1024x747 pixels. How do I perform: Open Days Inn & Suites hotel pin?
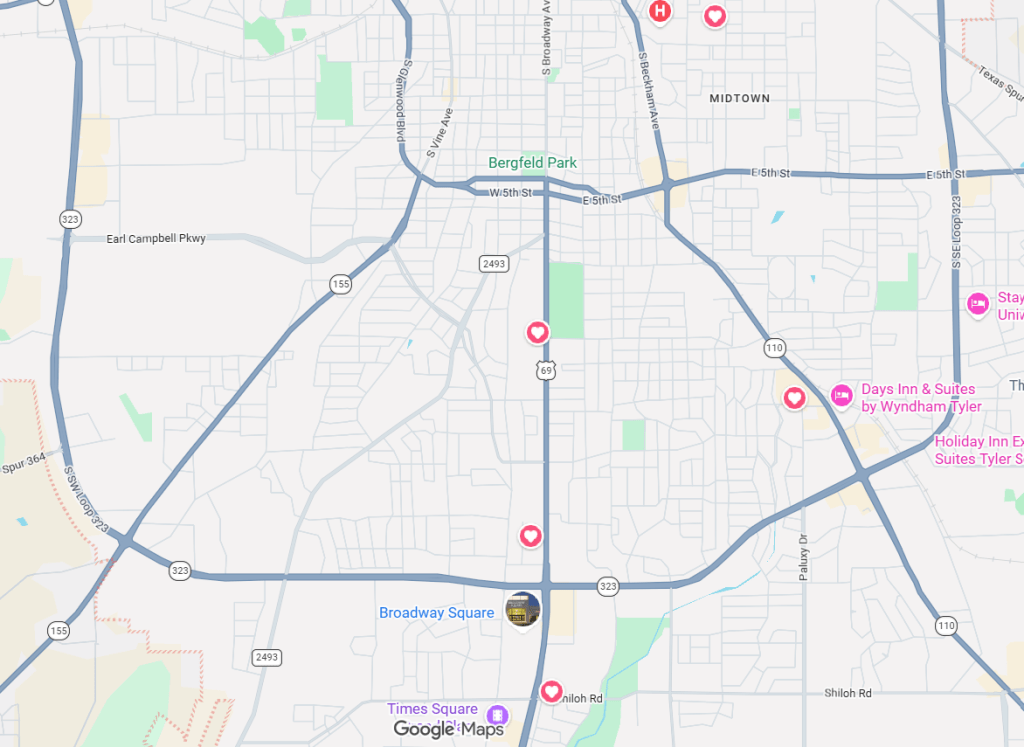[x=842, y=396]
